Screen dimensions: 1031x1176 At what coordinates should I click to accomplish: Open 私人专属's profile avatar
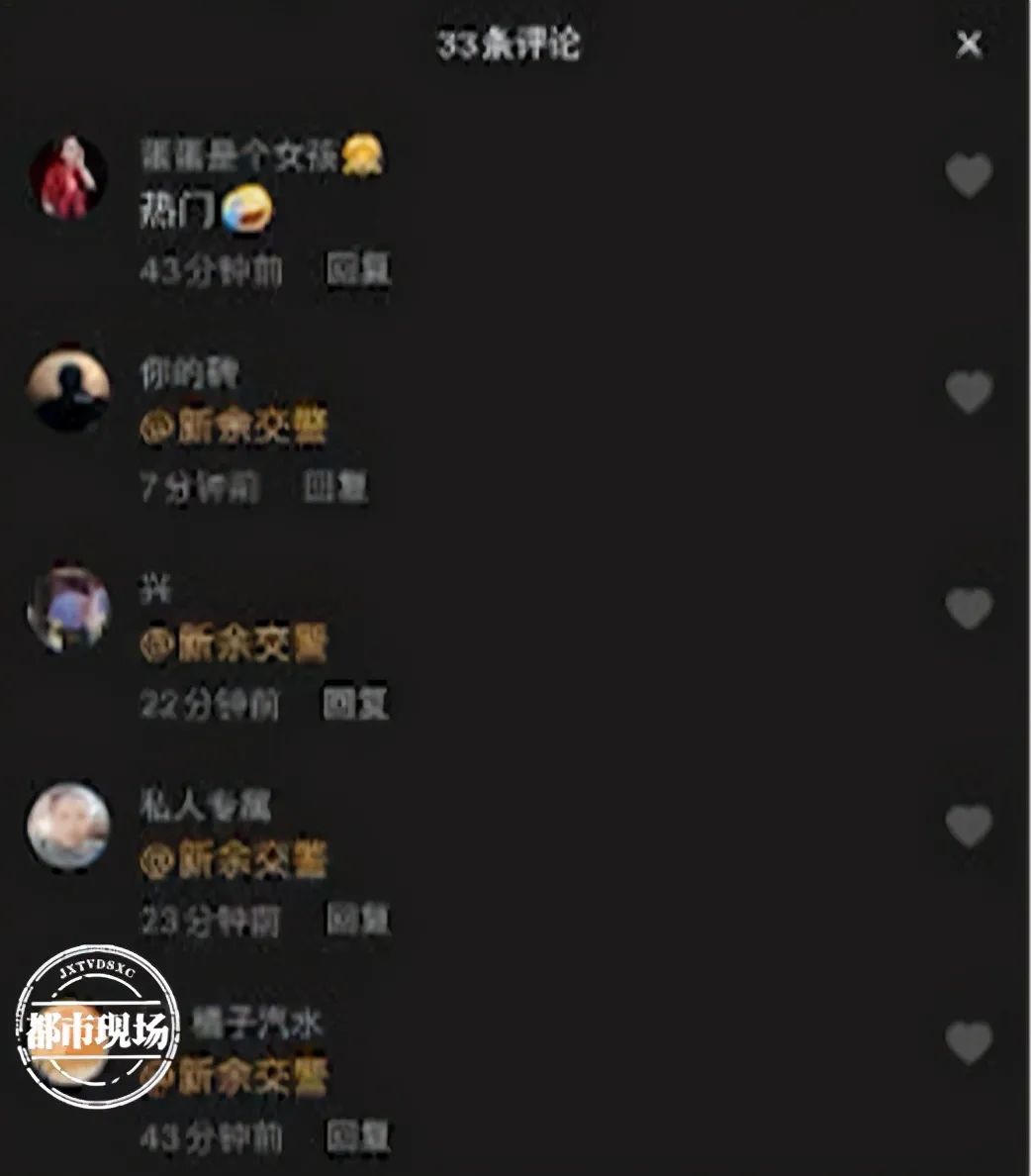pos(68,826)
